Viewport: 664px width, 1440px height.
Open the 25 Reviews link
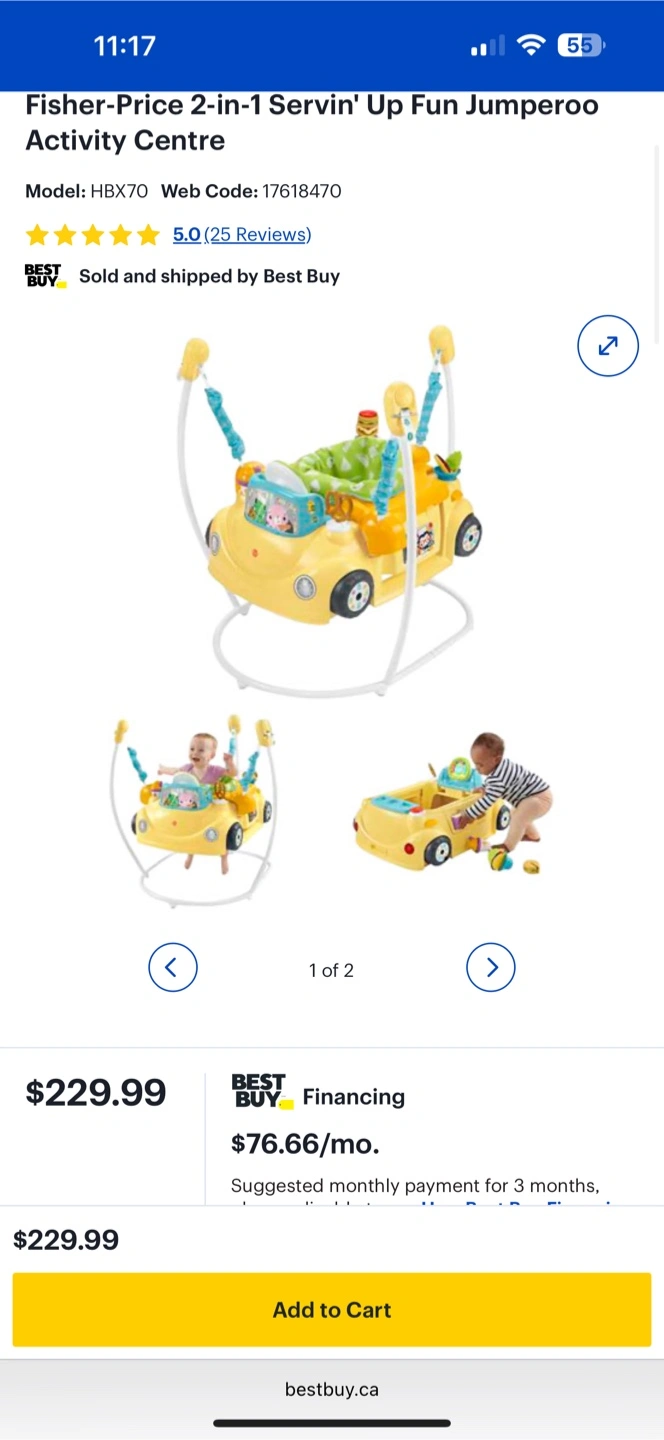(257, 234)
